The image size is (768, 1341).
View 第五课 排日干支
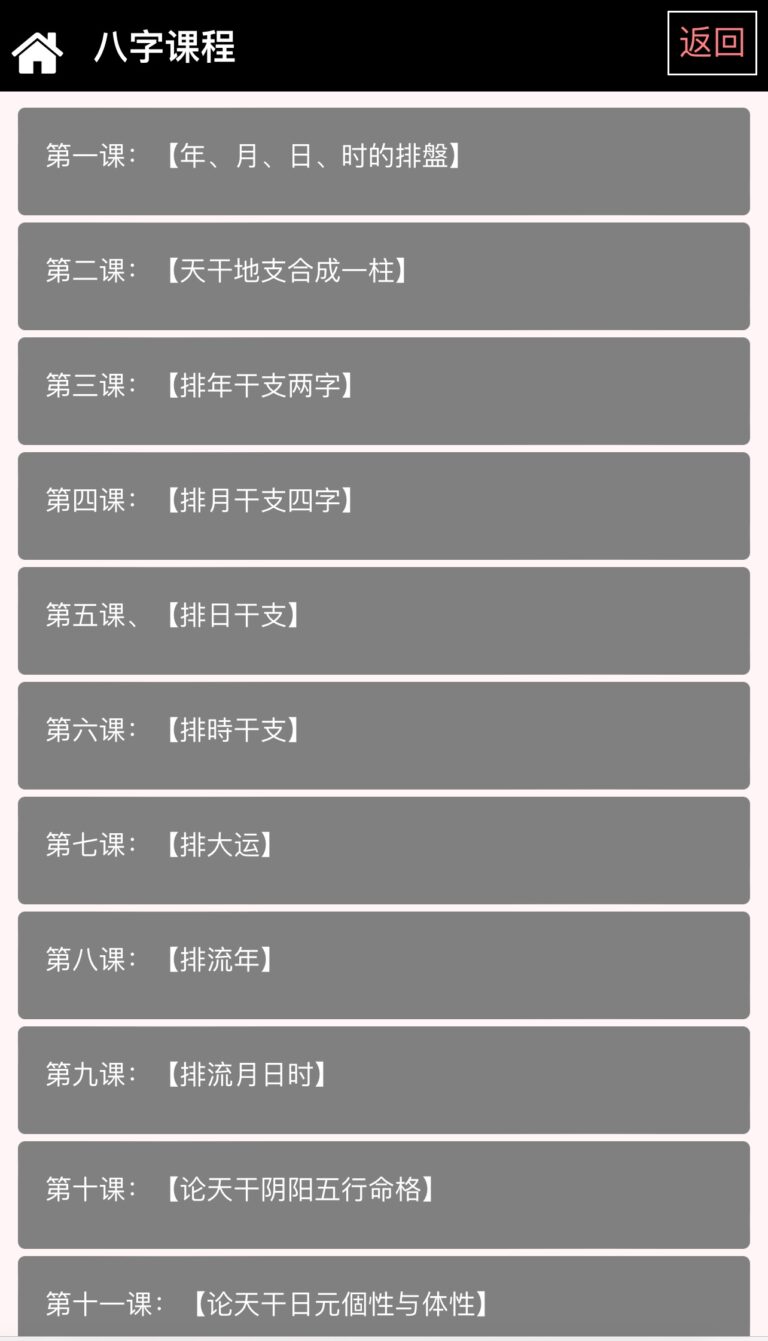384,620
